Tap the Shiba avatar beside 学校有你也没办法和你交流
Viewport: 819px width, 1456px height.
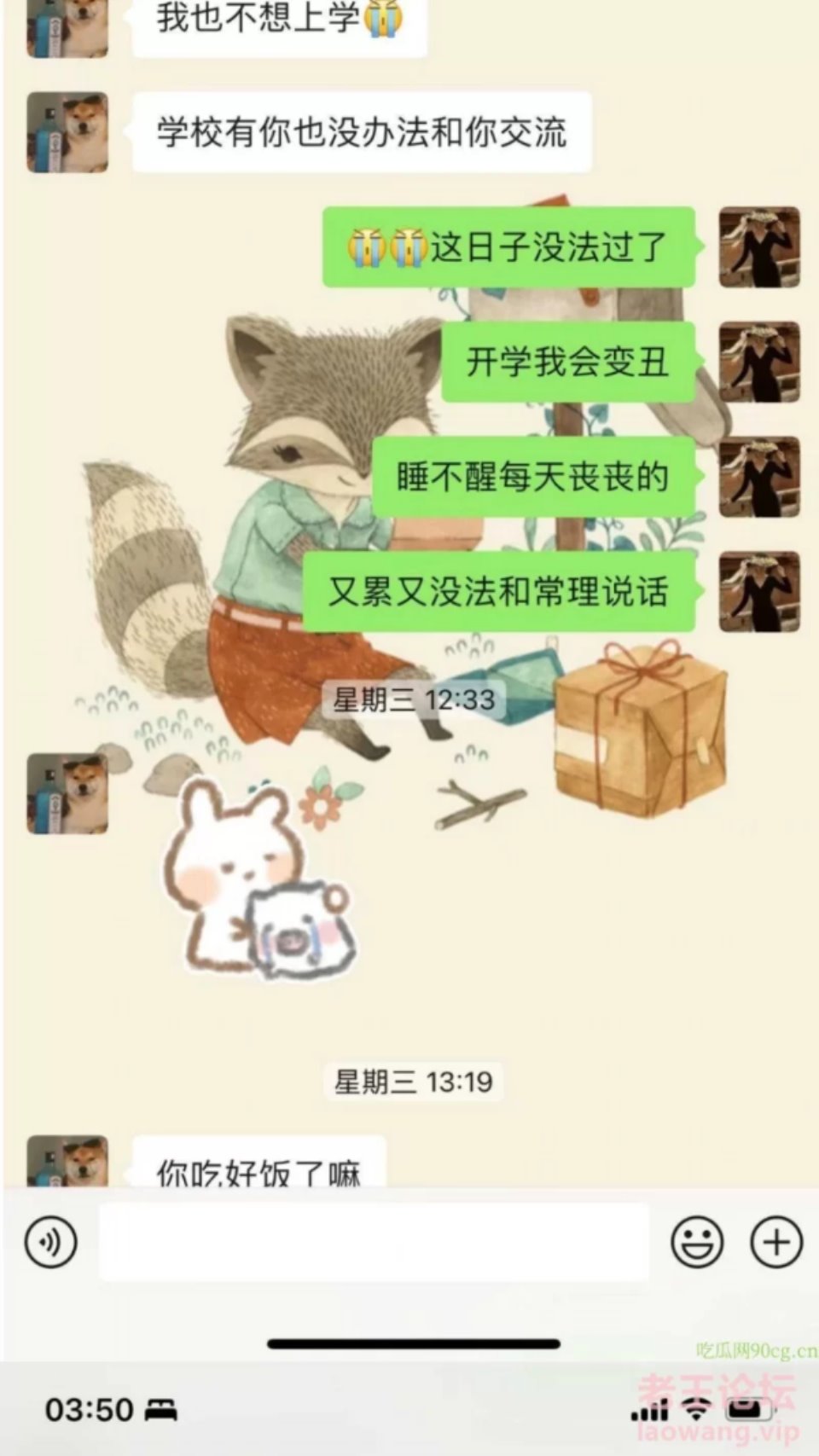pyautogui.click(x=67, y=132)
